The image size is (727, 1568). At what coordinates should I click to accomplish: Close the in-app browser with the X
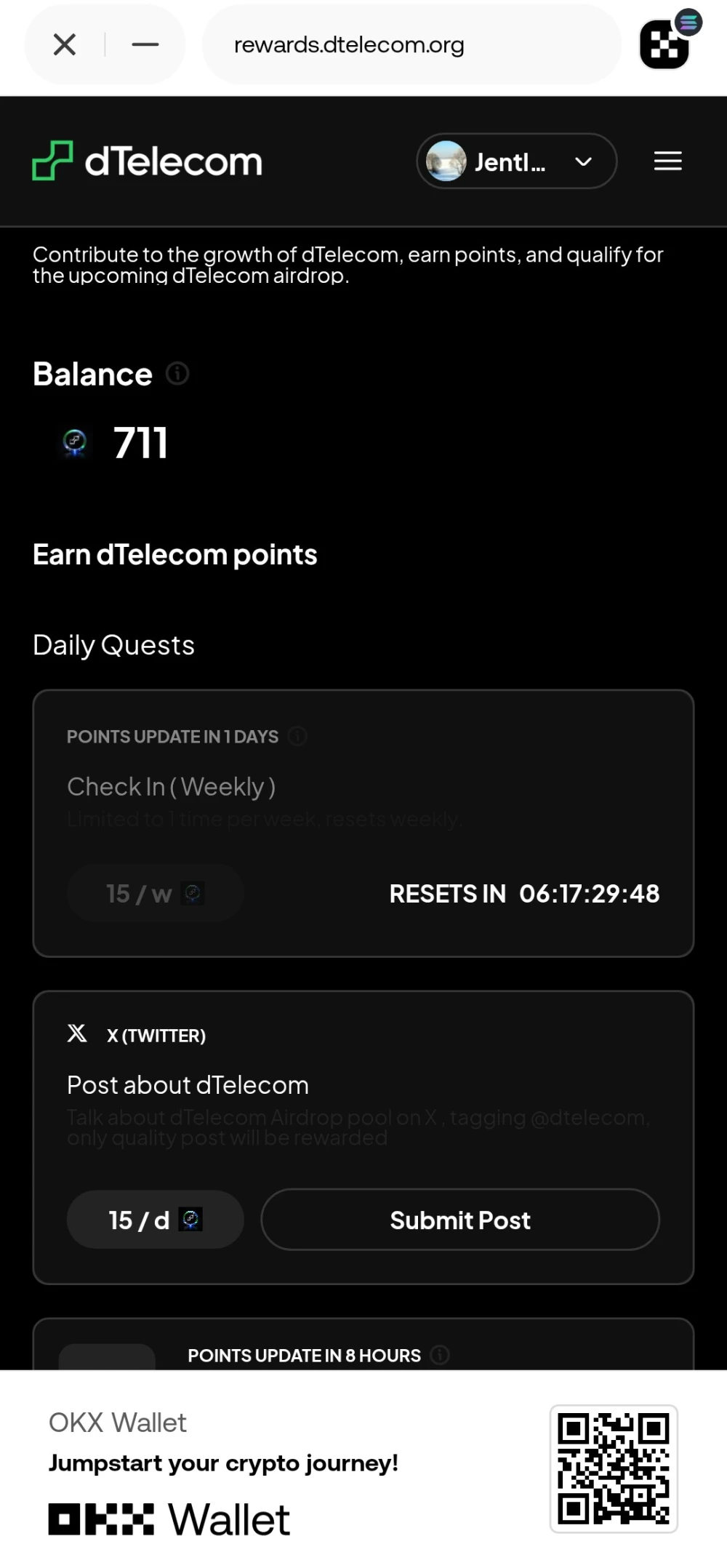[x=65, y=45]
